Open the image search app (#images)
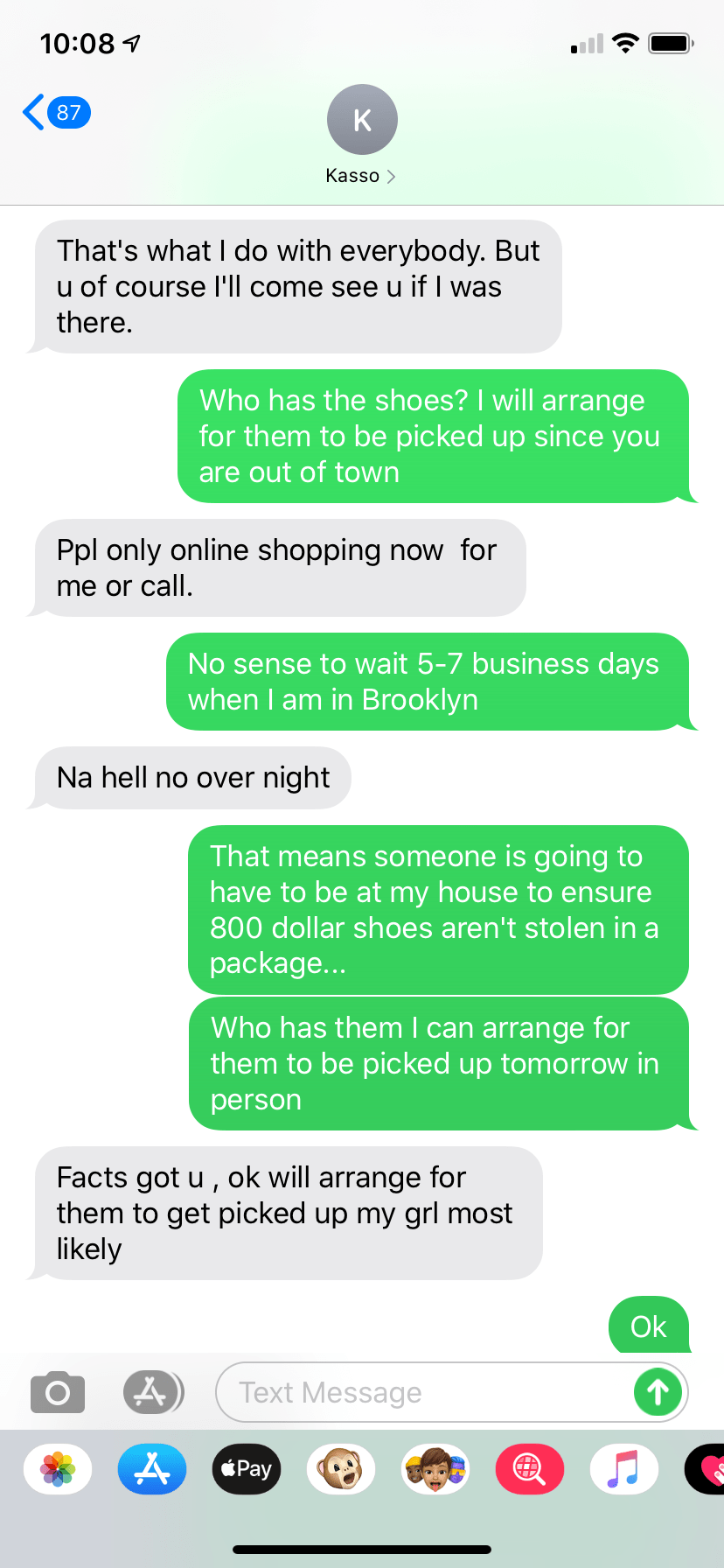Viewport: 724px width, 1568px height. (530, 1469)
